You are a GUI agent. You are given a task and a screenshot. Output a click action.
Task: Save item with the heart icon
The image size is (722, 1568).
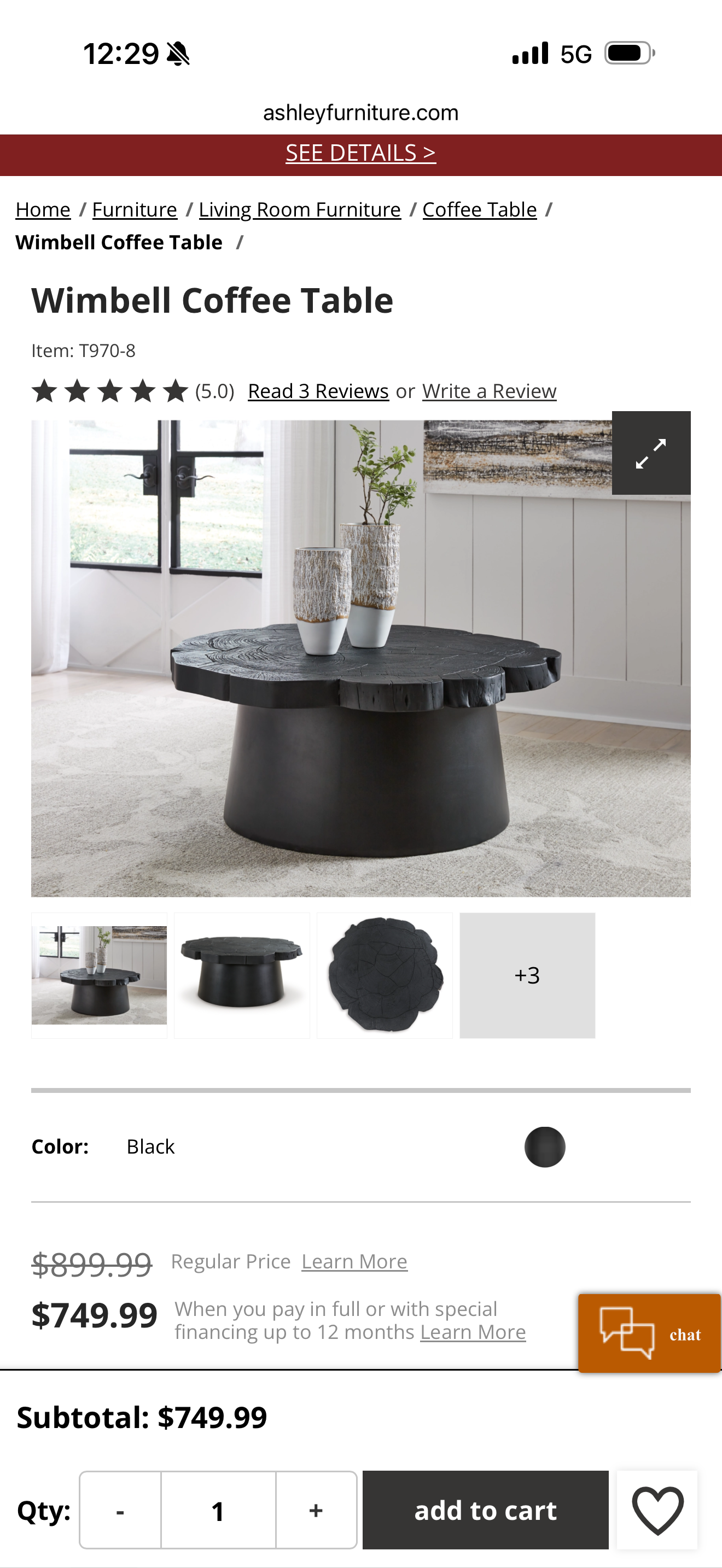pyautogui.click(x=657, y=1510)
